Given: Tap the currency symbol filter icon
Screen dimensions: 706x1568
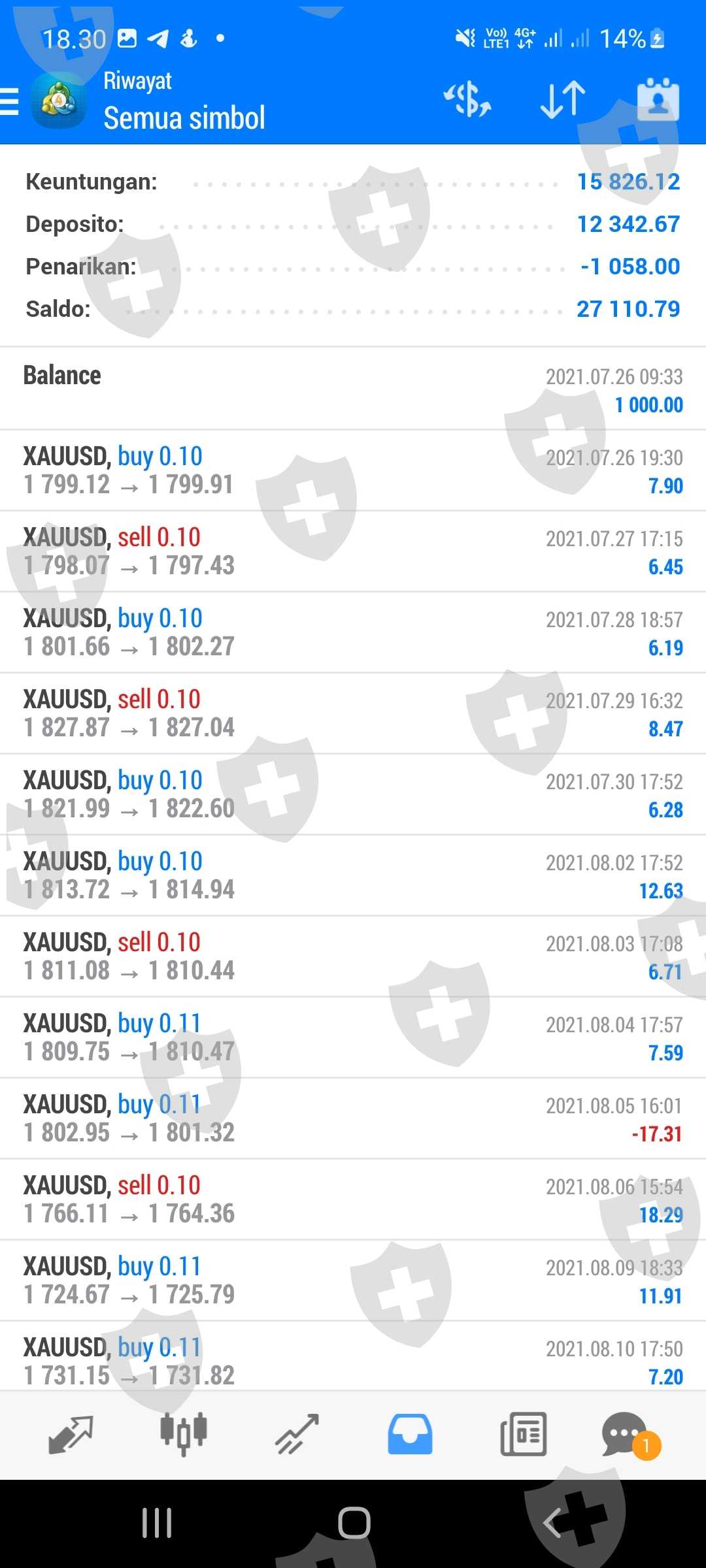Looking at the screenshot, I should 467,100.
